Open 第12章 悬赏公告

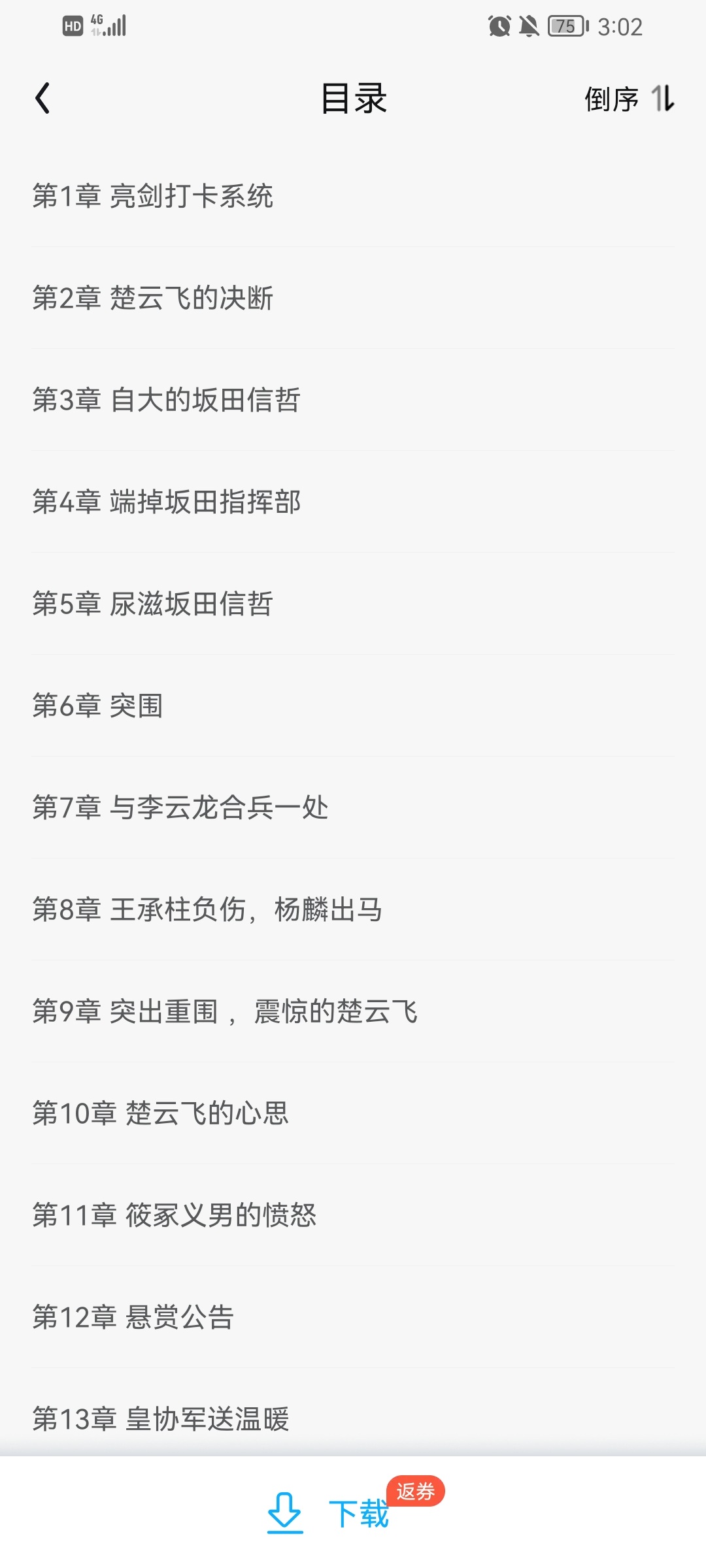[133, 1317]
